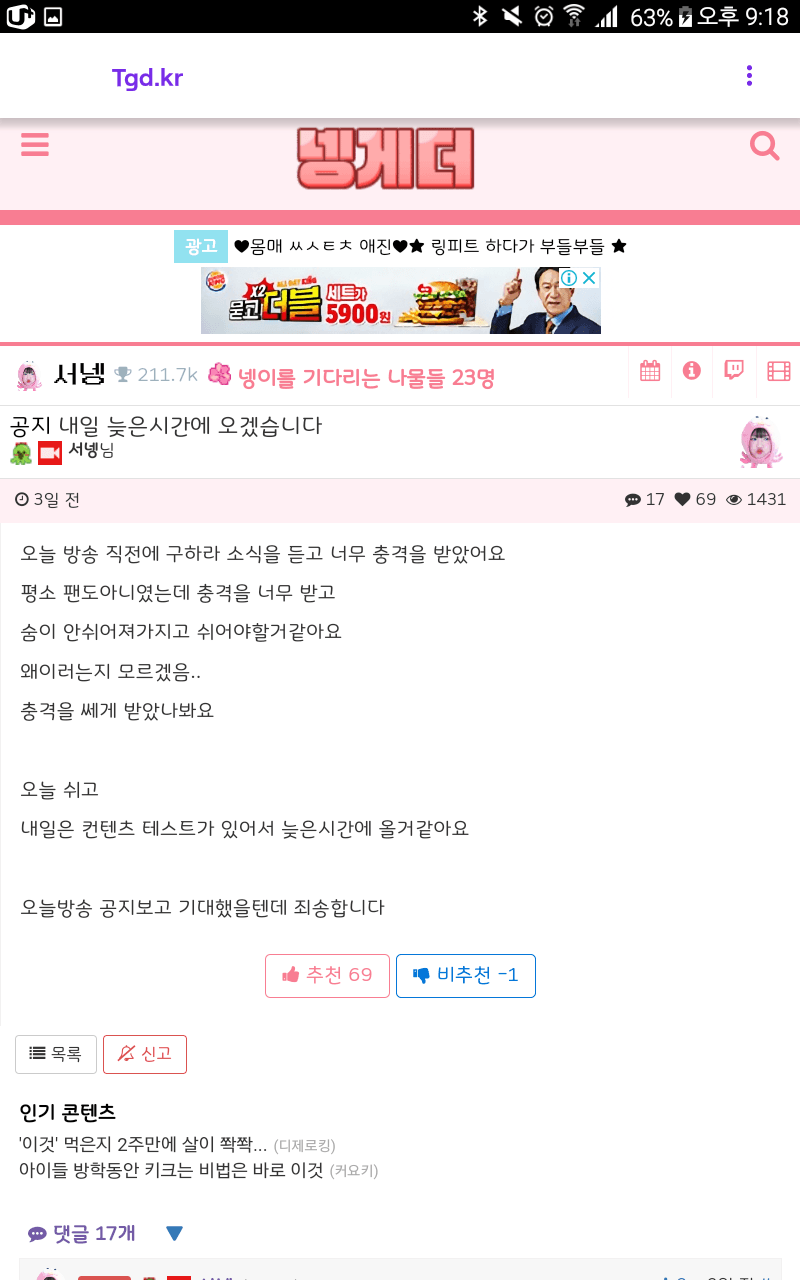800x1280 pixels.
Task: Open the 몸매 애진 promoted ad text link
Action: click(430, 246)
